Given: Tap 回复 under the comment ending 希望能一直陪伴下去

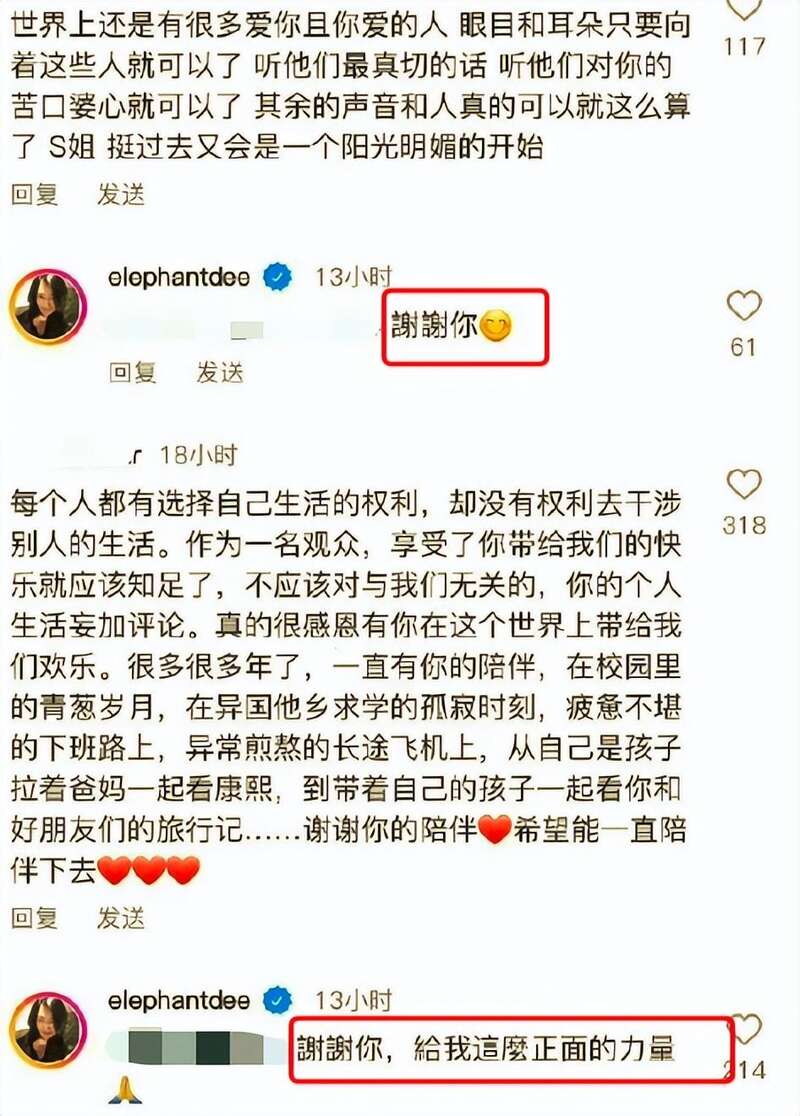Looking at the screenshot, I should [x=35, y=917].
